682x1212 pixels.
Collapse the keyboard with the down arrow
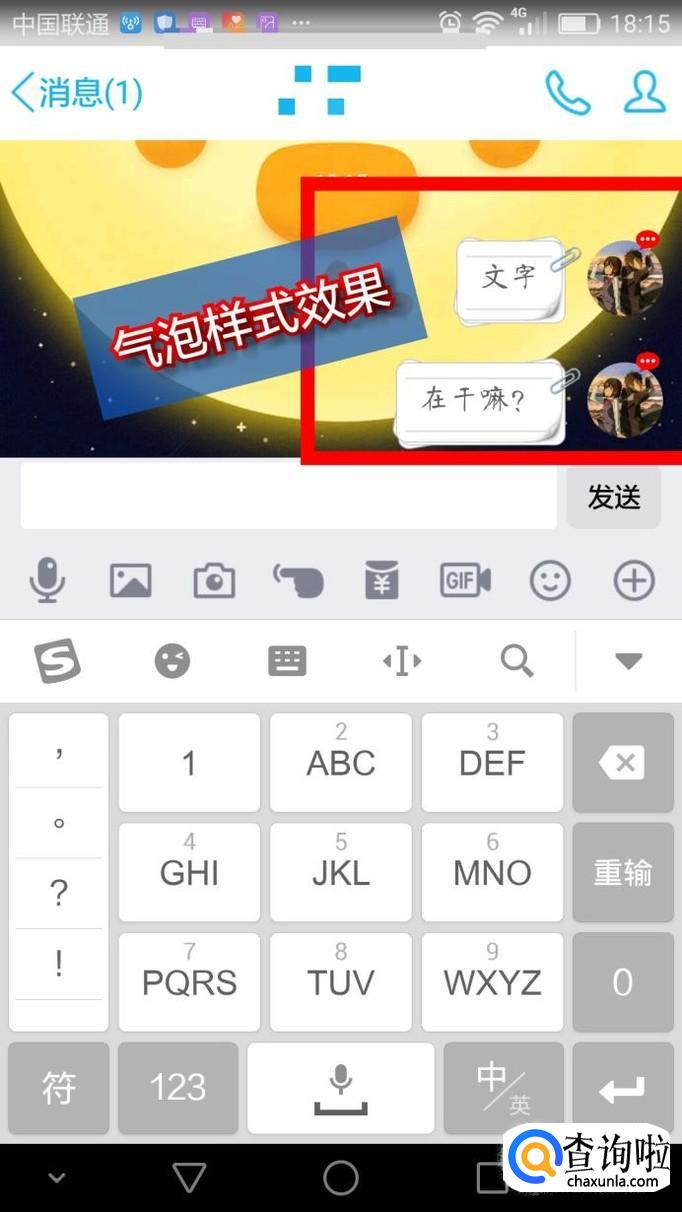[628, 661]
